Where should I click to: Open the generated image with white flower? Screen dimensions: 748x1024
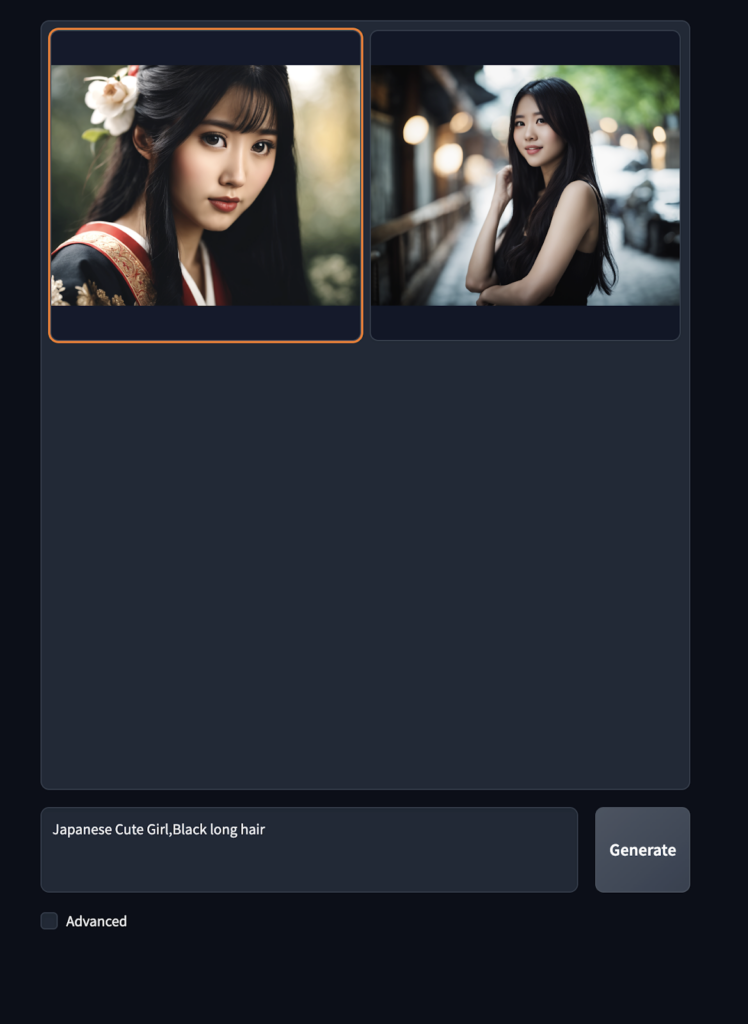[x=205, y=185]
